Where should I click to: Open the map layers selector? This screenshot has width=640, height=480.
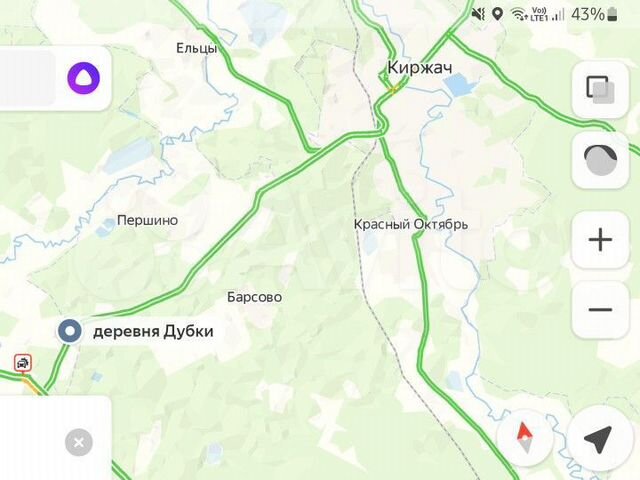click(600, 90)
